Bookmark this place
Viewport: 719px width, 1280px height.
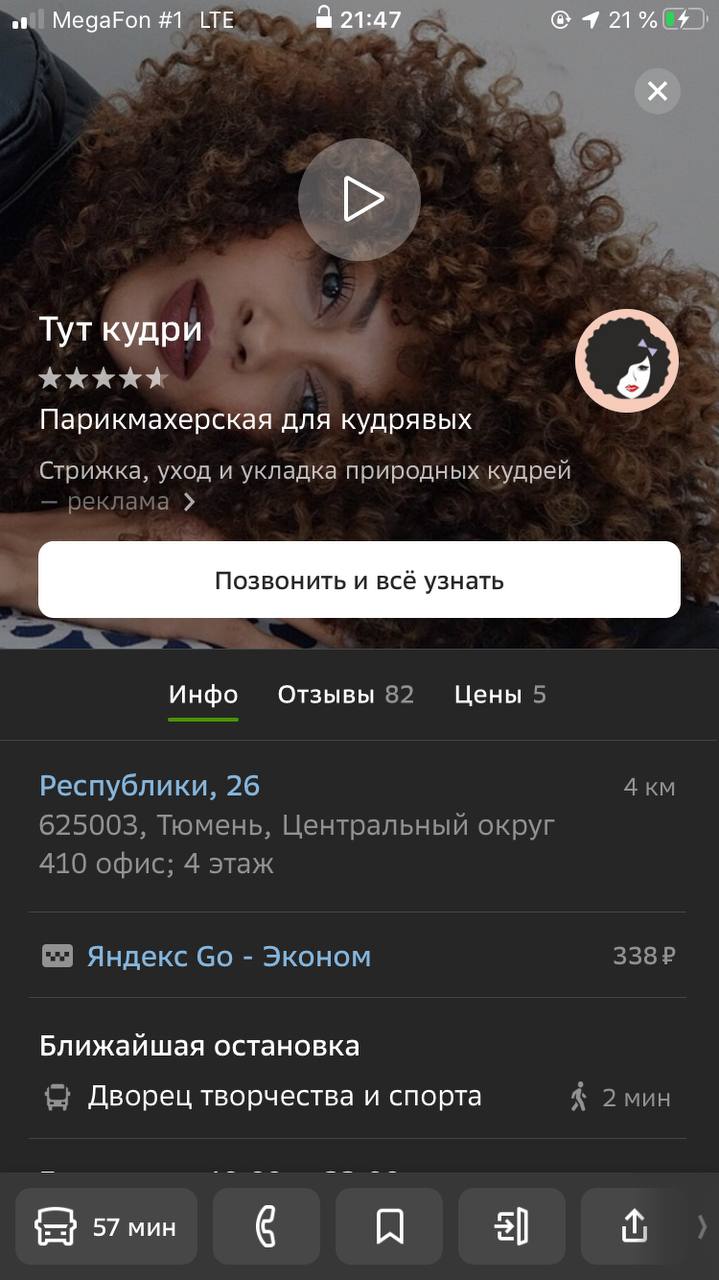tap(389, 1227)
